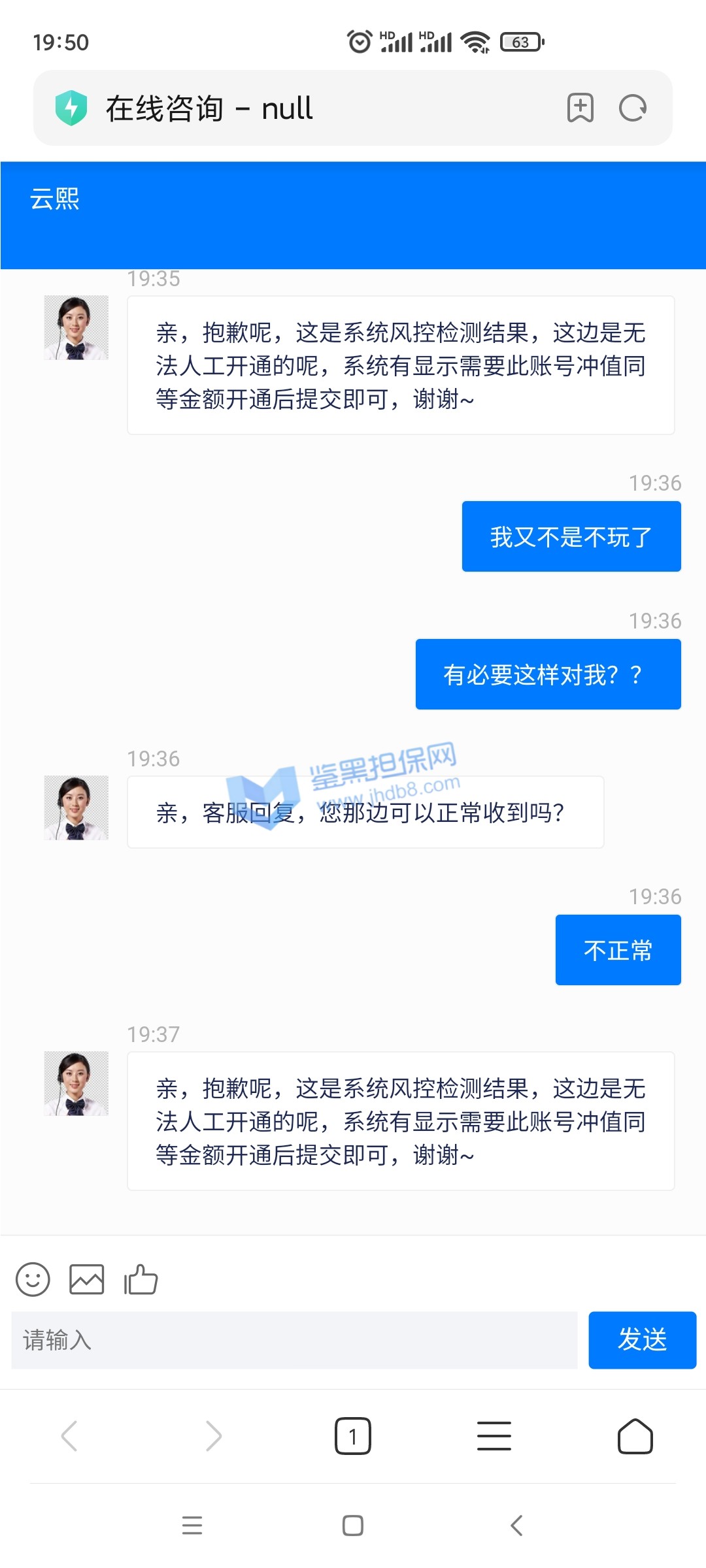
Task: Attach an image to the chat
Action: (x=87, y=1279)
